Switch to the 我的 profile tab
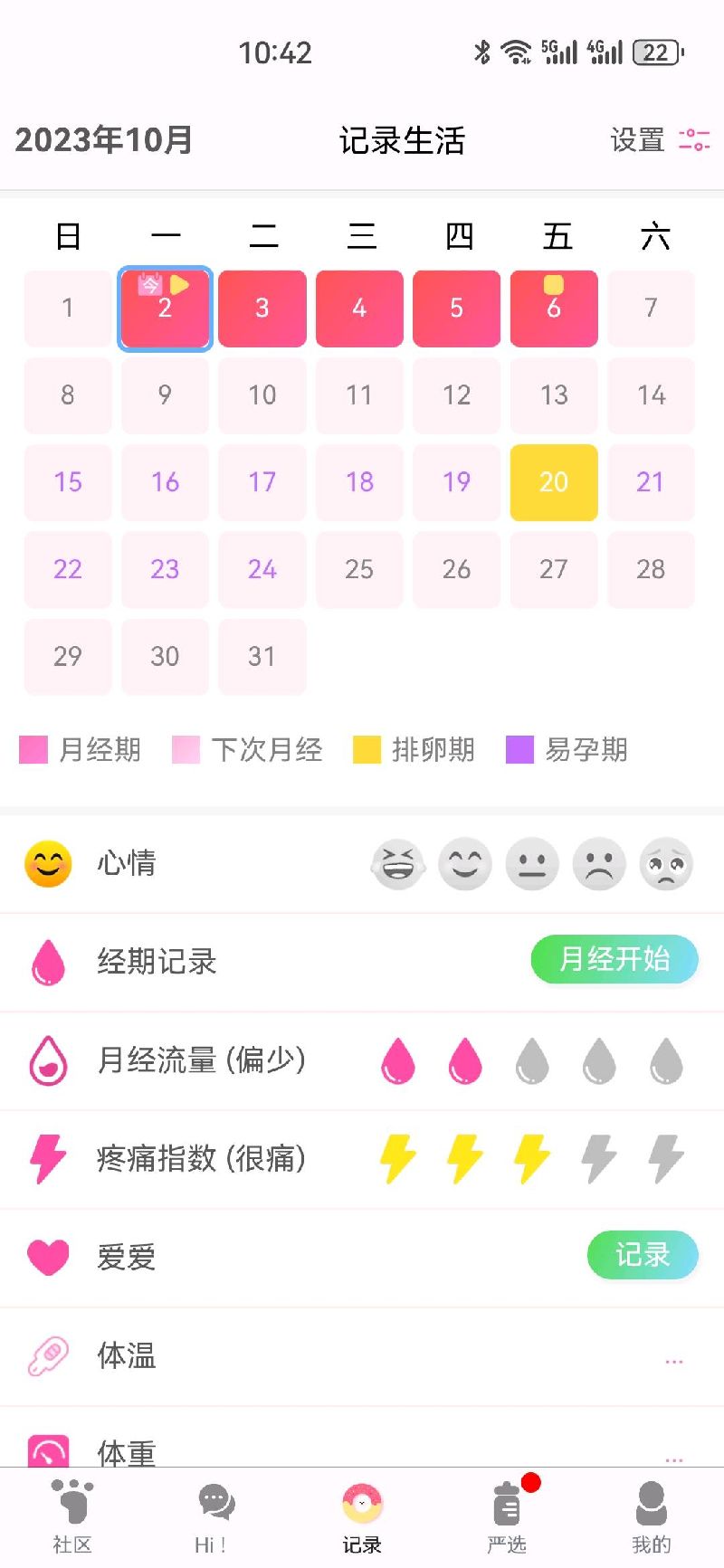The height and width of the screenshot is (1568, 724). pos(651,1516)
